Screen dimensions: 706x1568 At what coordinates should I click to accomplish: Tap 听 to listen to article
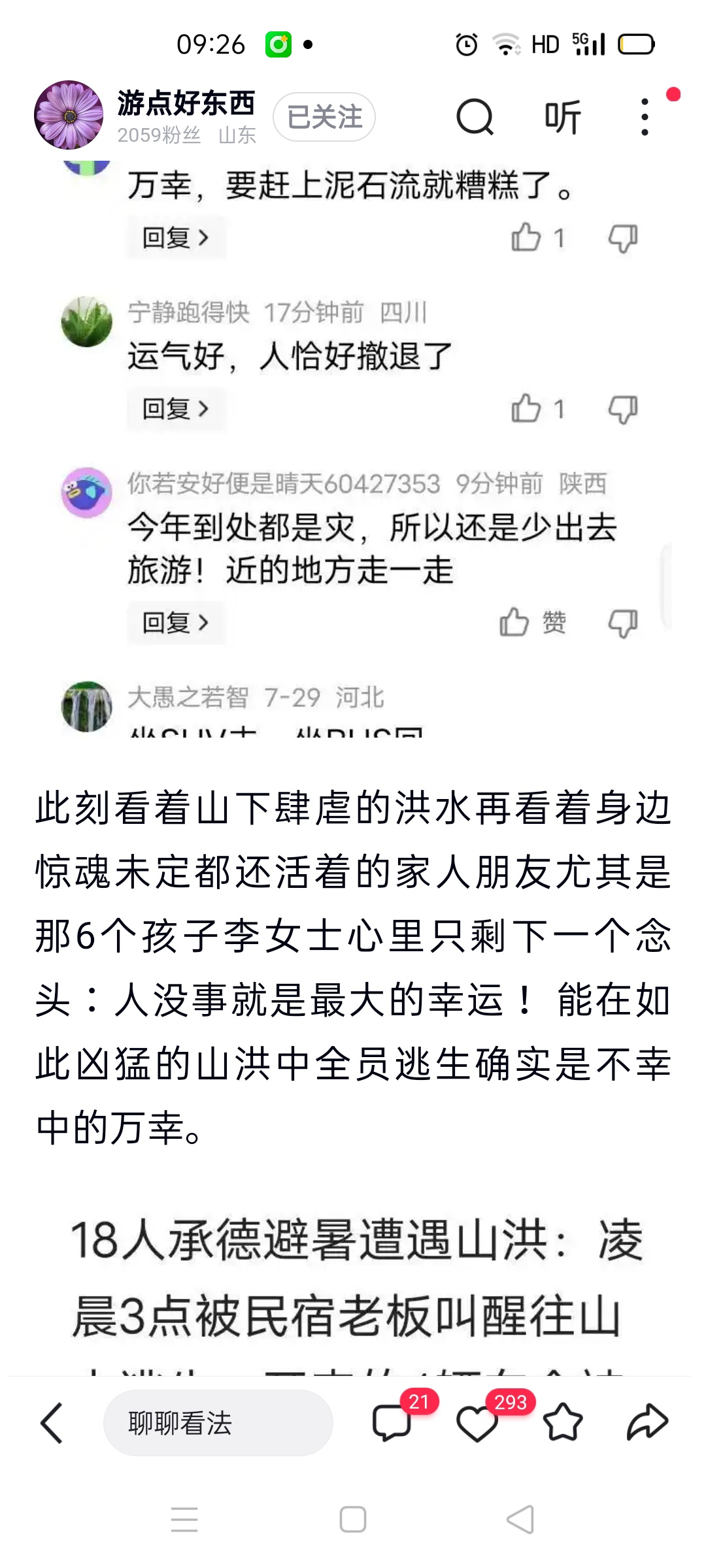point(562,117)
